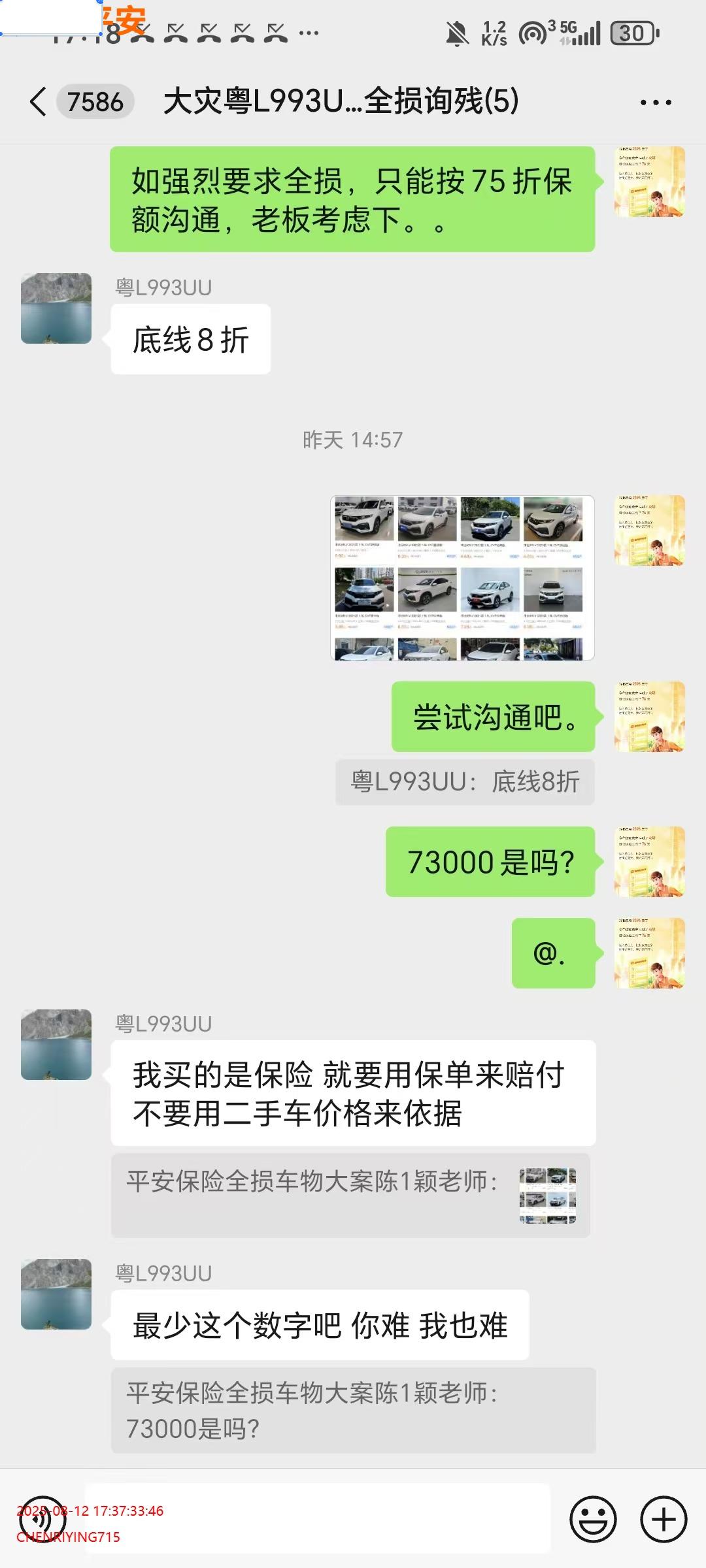Jump to quoted message 底线8折
Image resolution: width=706 pixels, height=1568 pixels.
point(465,781)
